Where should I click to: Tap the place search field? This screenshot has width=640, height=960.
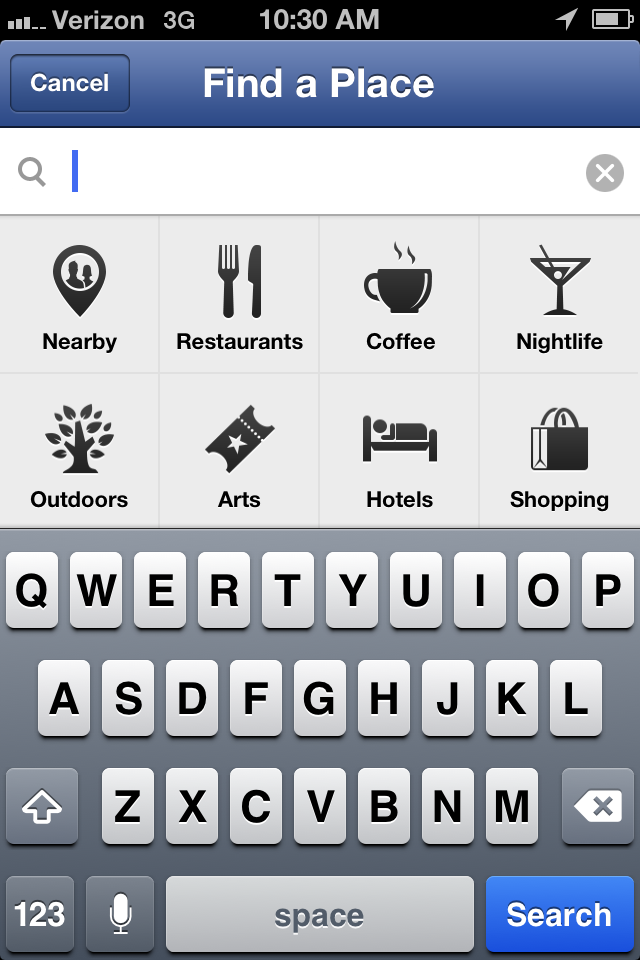320,172
